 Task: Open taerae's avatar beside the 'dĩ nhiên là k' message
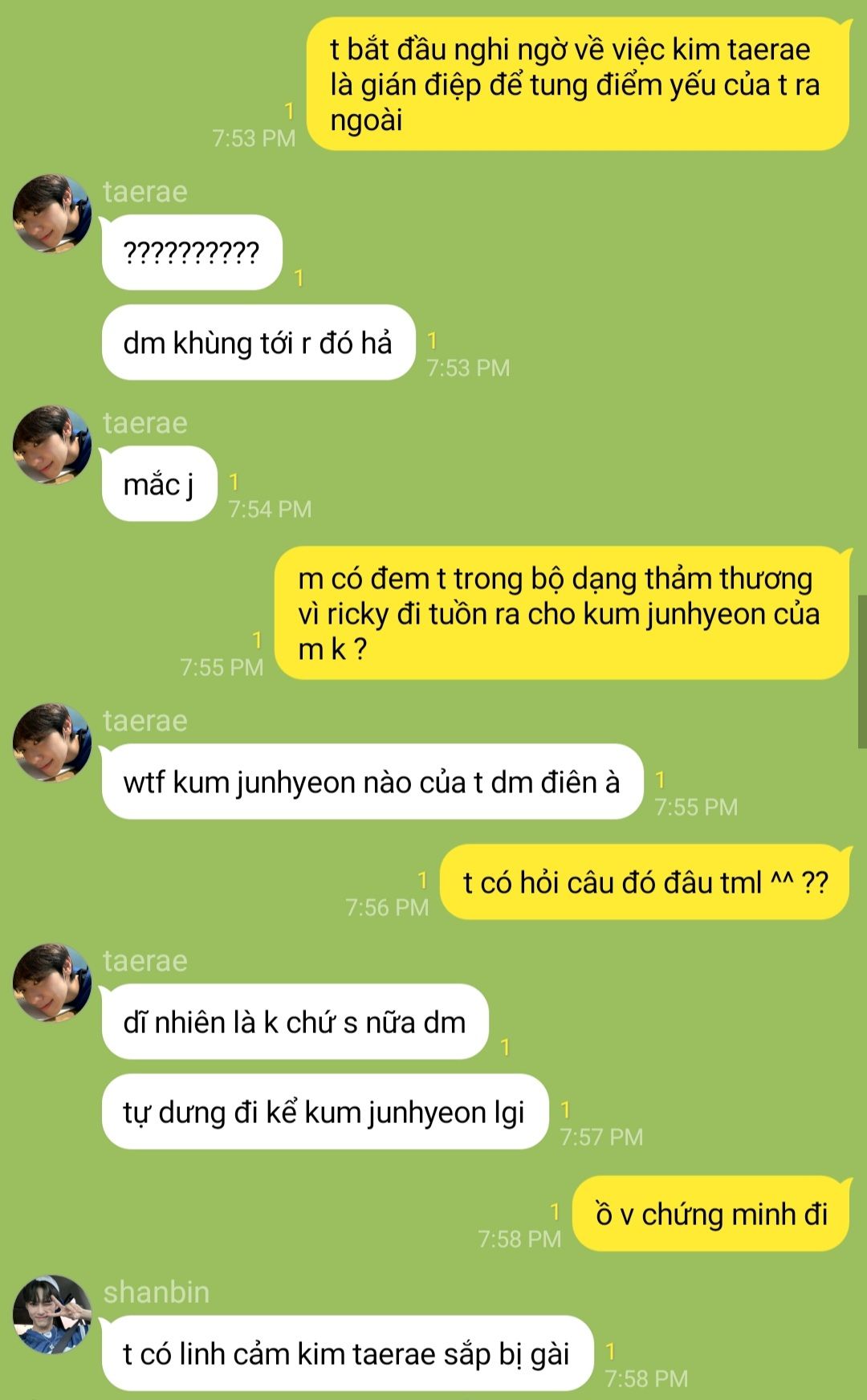point(52,983)
